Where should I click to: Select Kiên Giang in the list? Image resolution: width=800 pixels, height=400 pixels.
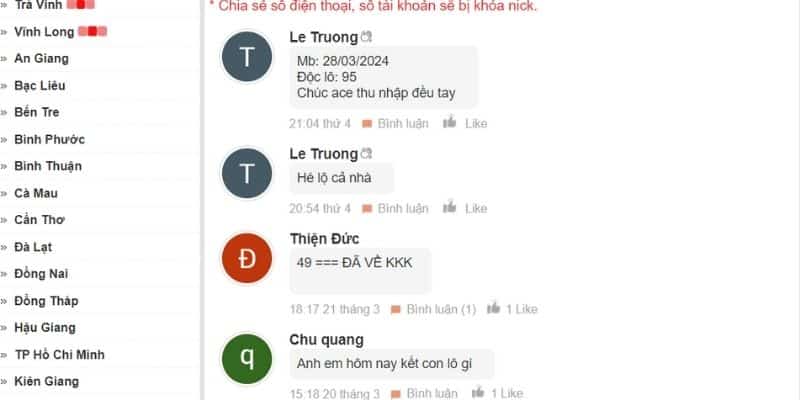click(x=46, y=382)
